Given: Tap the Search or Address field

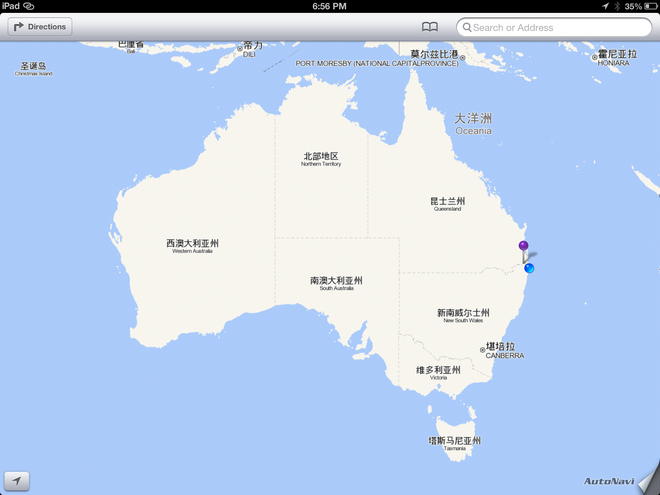Looking at the screenshot, I should coord(555,27).
